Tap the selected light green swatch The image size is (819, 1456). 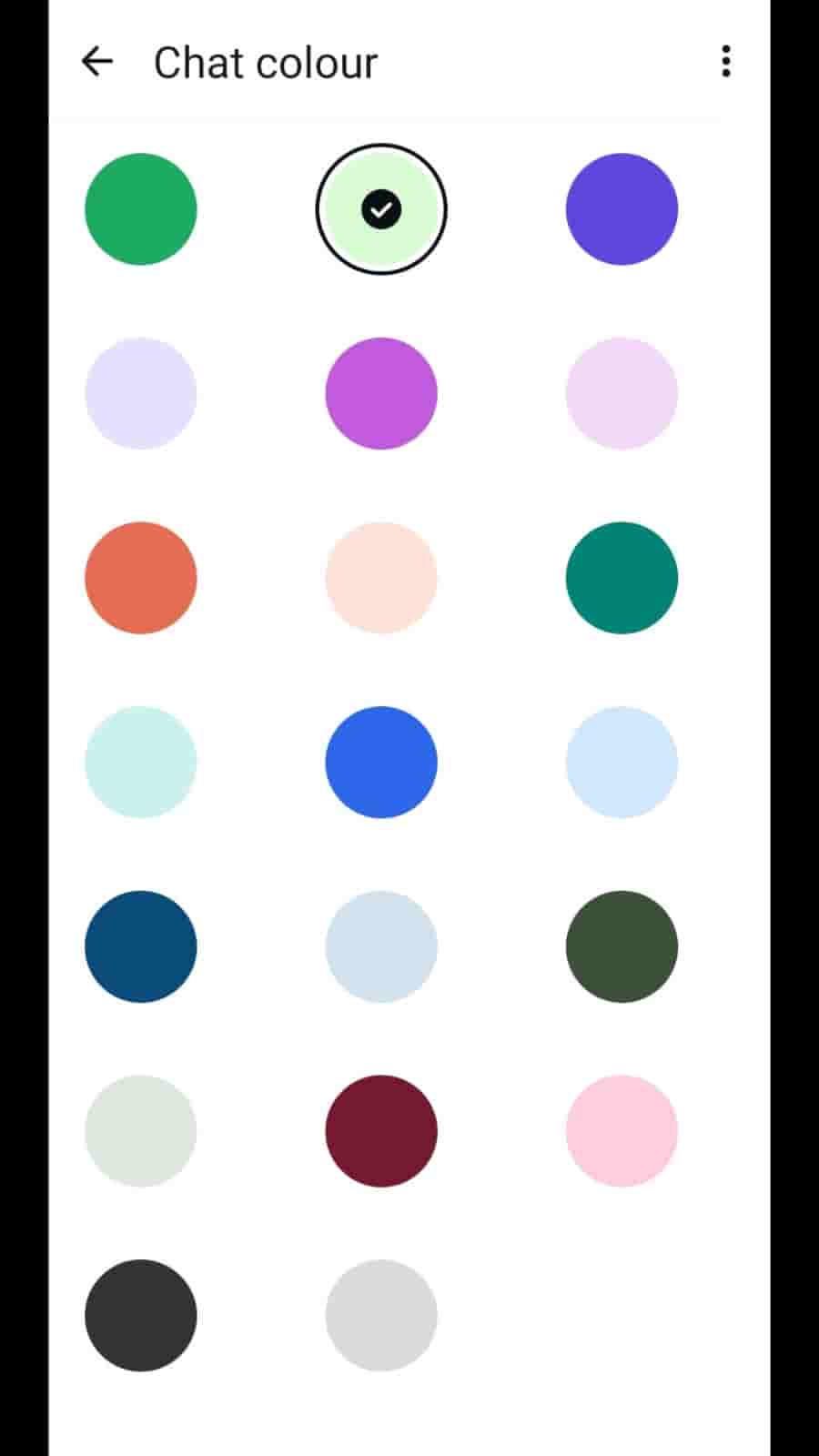tap(381, 209)
